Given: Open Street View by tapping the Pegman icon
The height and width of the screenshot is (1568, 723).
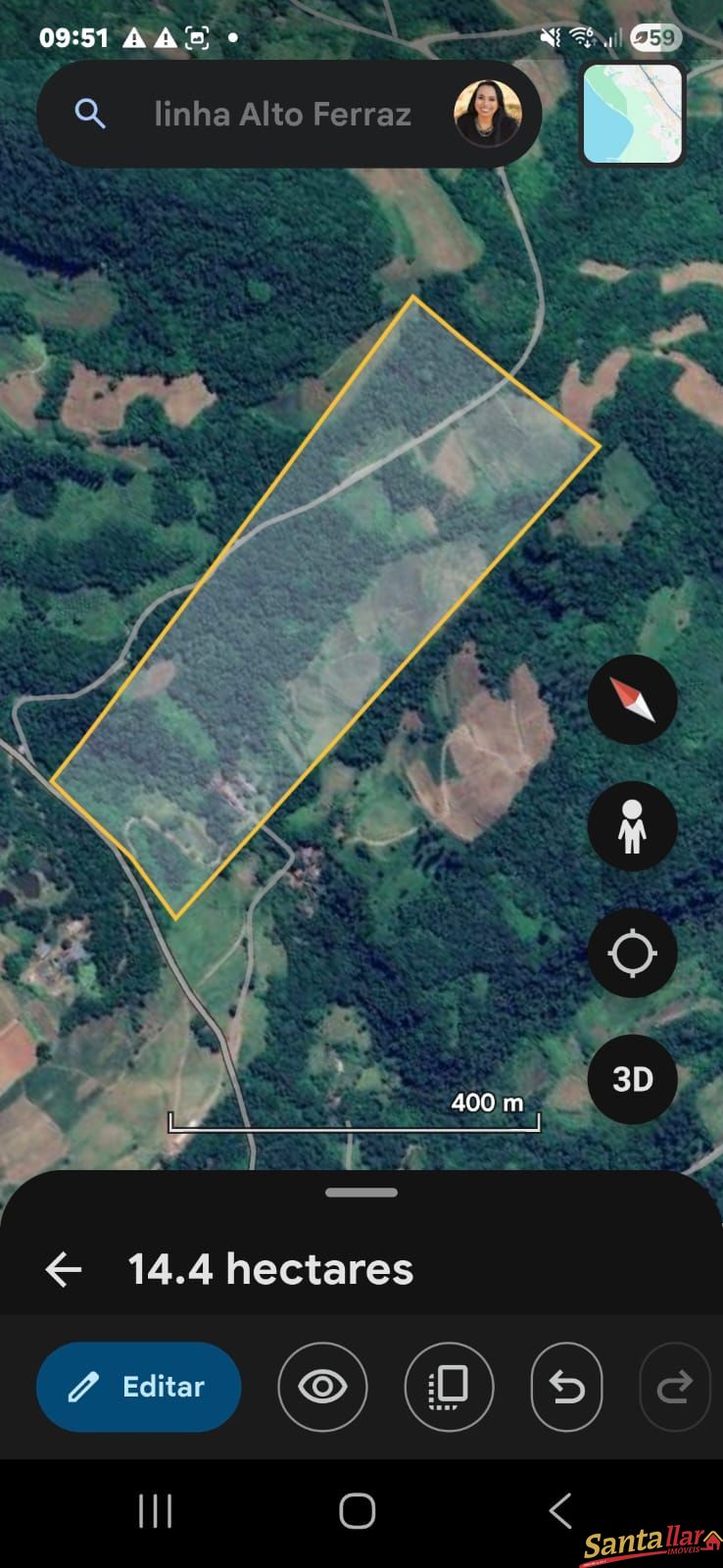Looking at the screenshot, I should pyautogui.click(x=632, y=826).
